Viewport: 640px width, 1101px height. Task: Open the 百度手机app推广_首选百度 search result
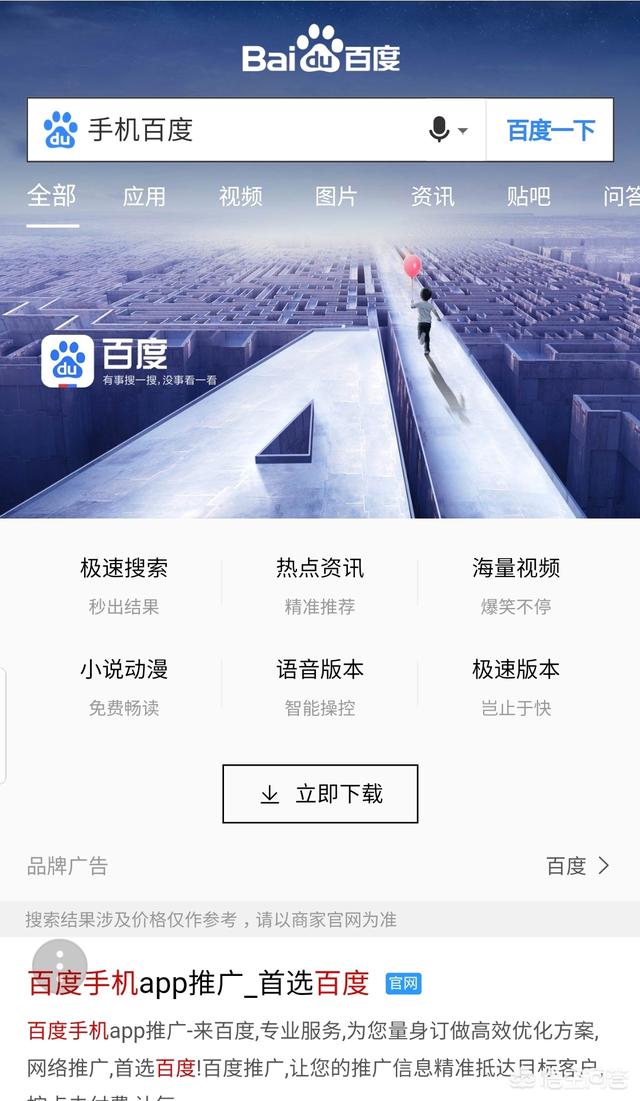(x=199, y=984)
